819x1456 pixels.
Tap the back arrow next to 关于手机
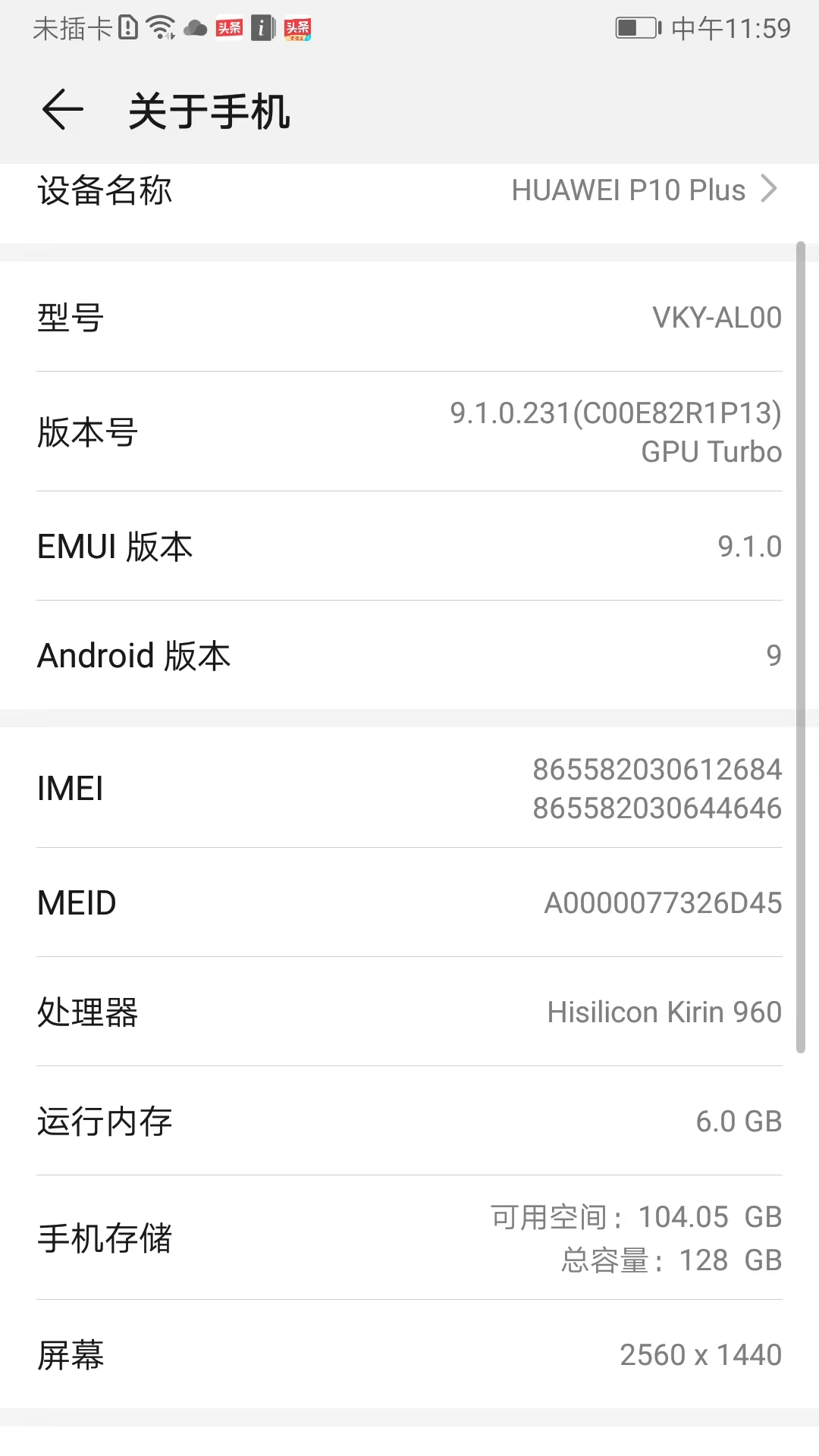click(61, 110)
